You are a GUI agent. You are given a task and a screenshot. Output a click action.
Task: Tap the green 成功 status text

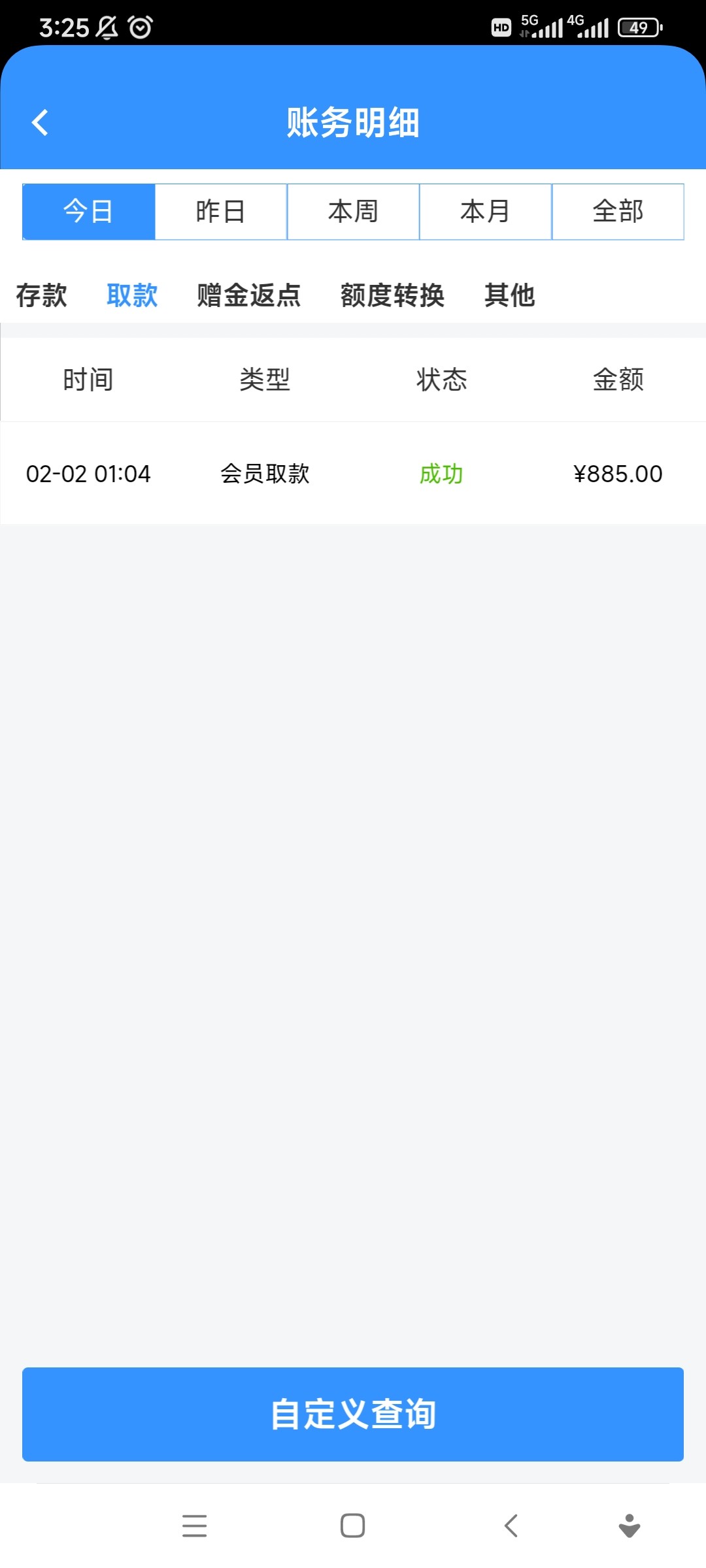tap(441, 474)
